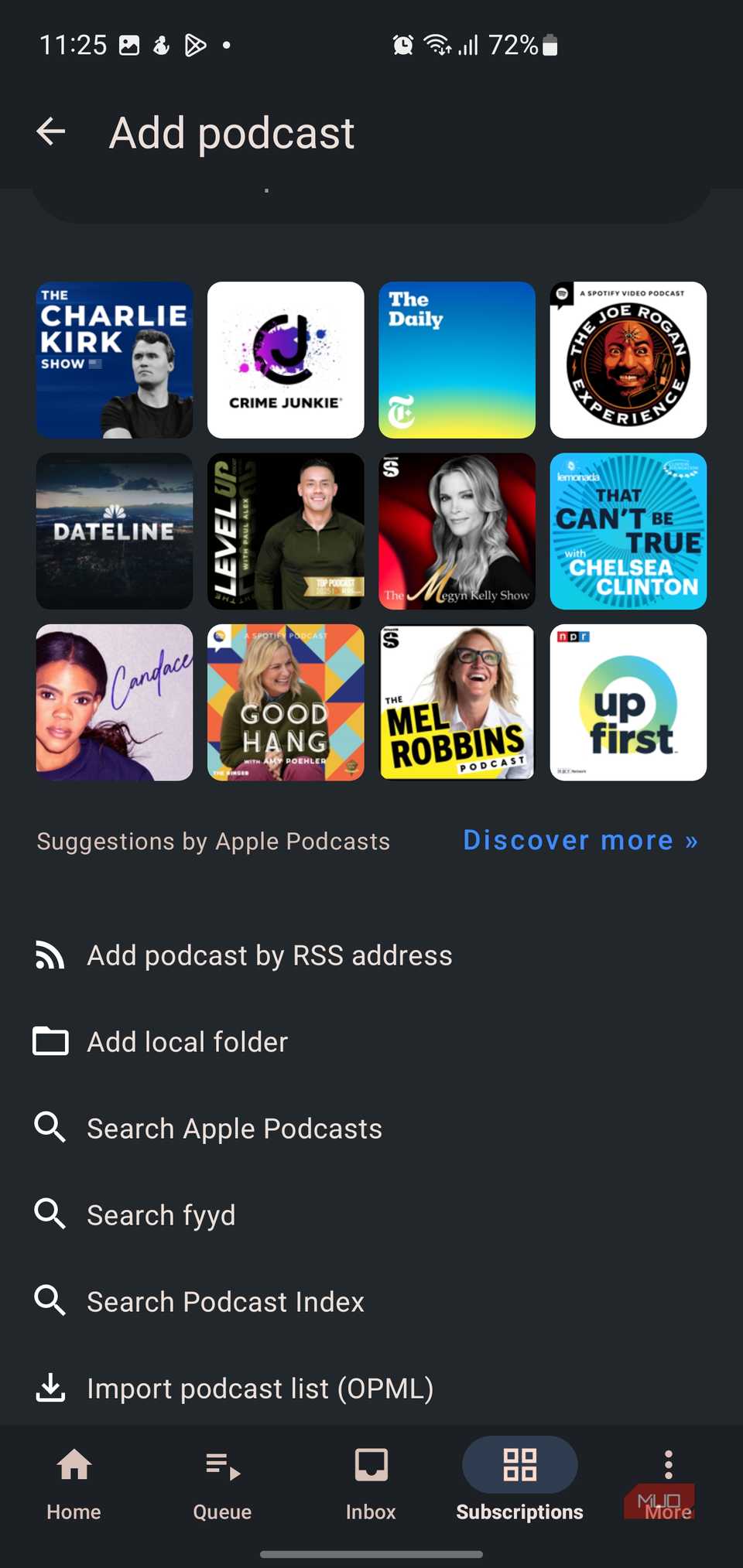Open The Charlie Kirk Show podcast
Viewport: 743px width, 1568px height.
[x=115, y=360]
